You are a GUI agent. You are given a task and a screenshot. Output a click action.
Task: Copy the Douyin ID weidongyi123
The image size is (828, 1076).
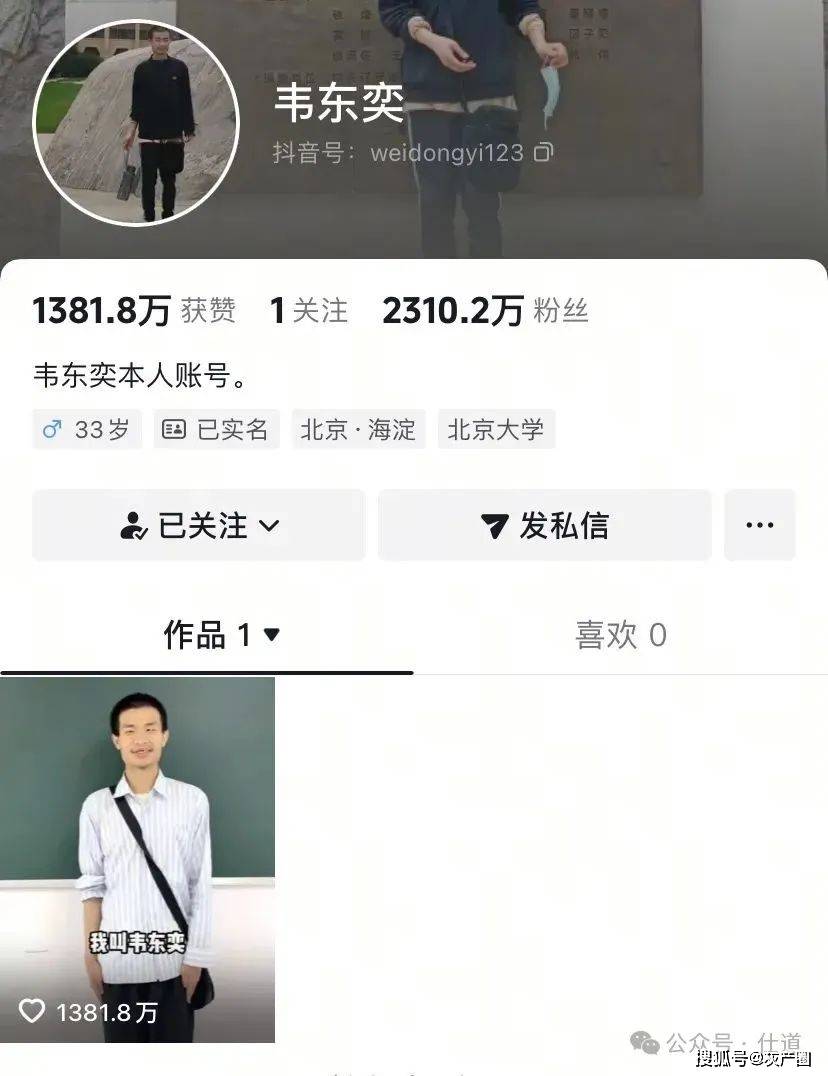543,153
